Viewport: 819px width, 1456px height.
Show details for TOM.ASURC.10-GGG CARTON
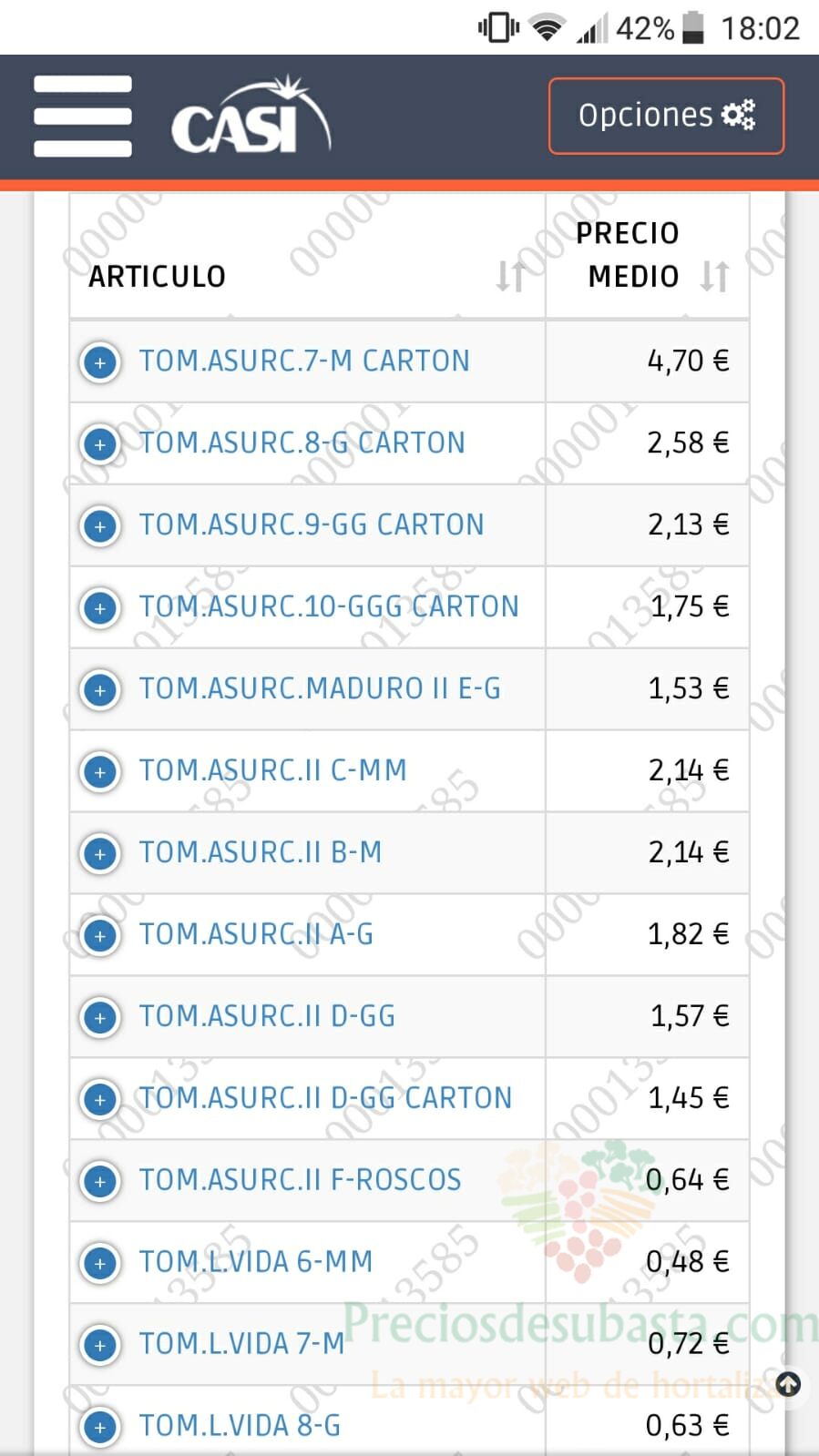pos(100,607)
